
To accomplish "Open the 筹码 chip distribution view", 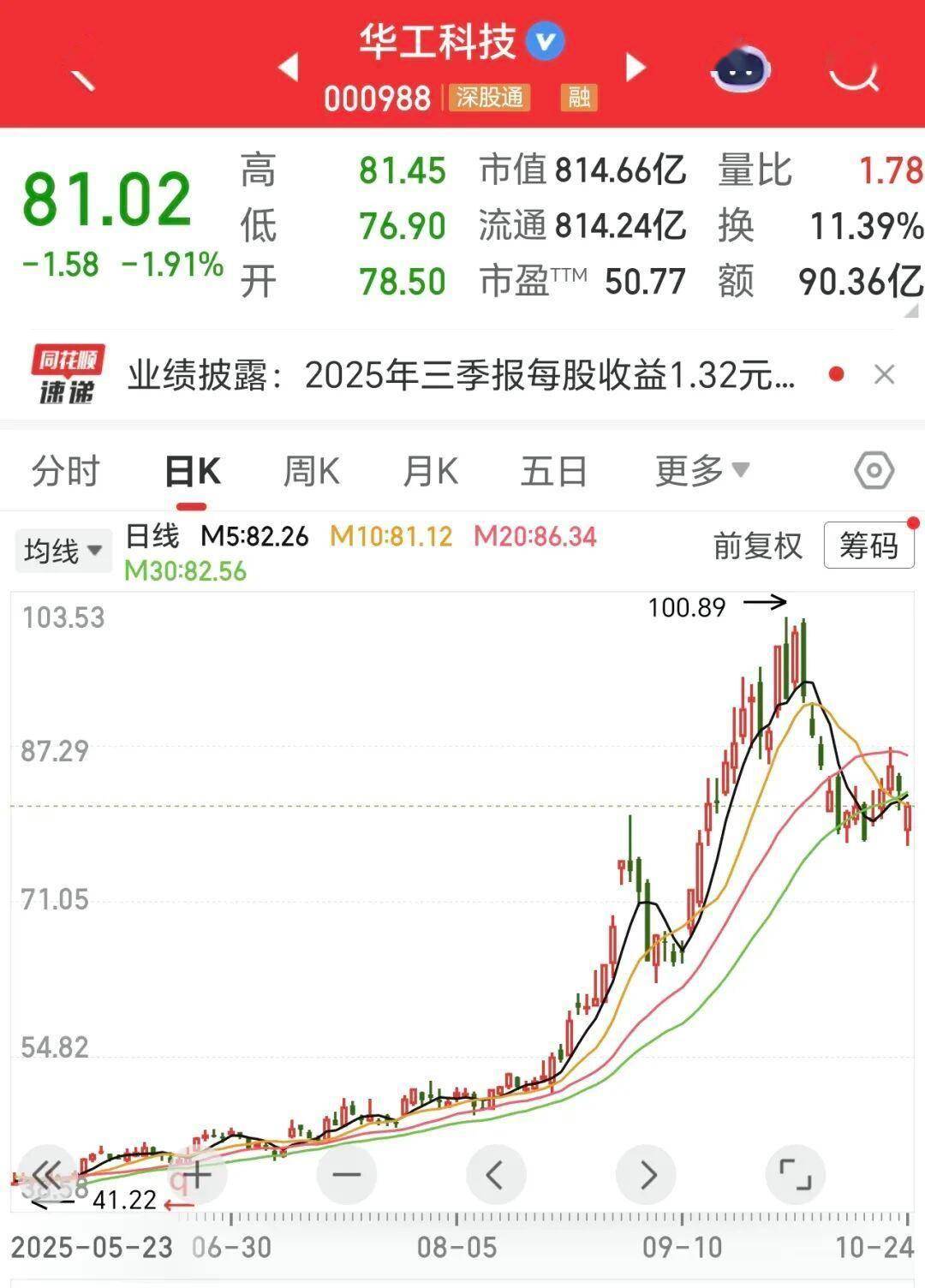I will [x=868, y=546].
